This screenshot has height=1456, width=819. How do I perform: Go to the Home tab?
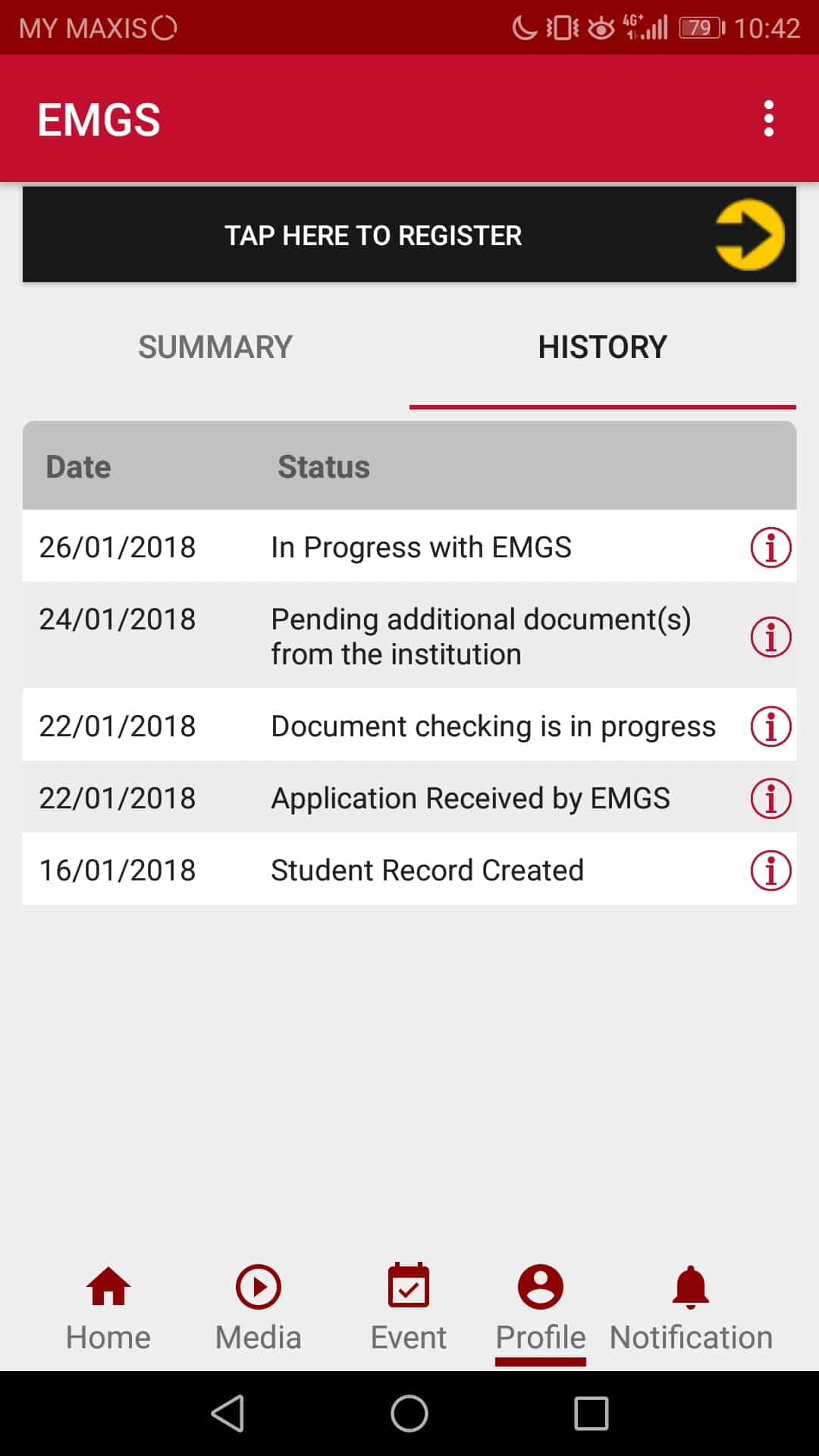(108, 1308)
